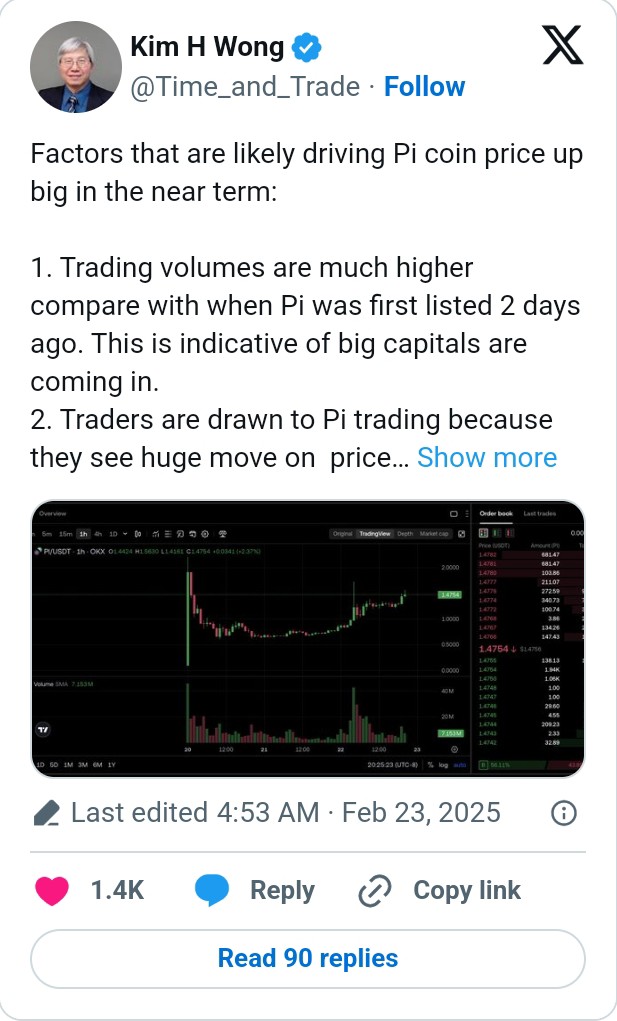This screenshot has width=617, height=1021.
Task: Reply to this post
Action: (x=255, y=890)
